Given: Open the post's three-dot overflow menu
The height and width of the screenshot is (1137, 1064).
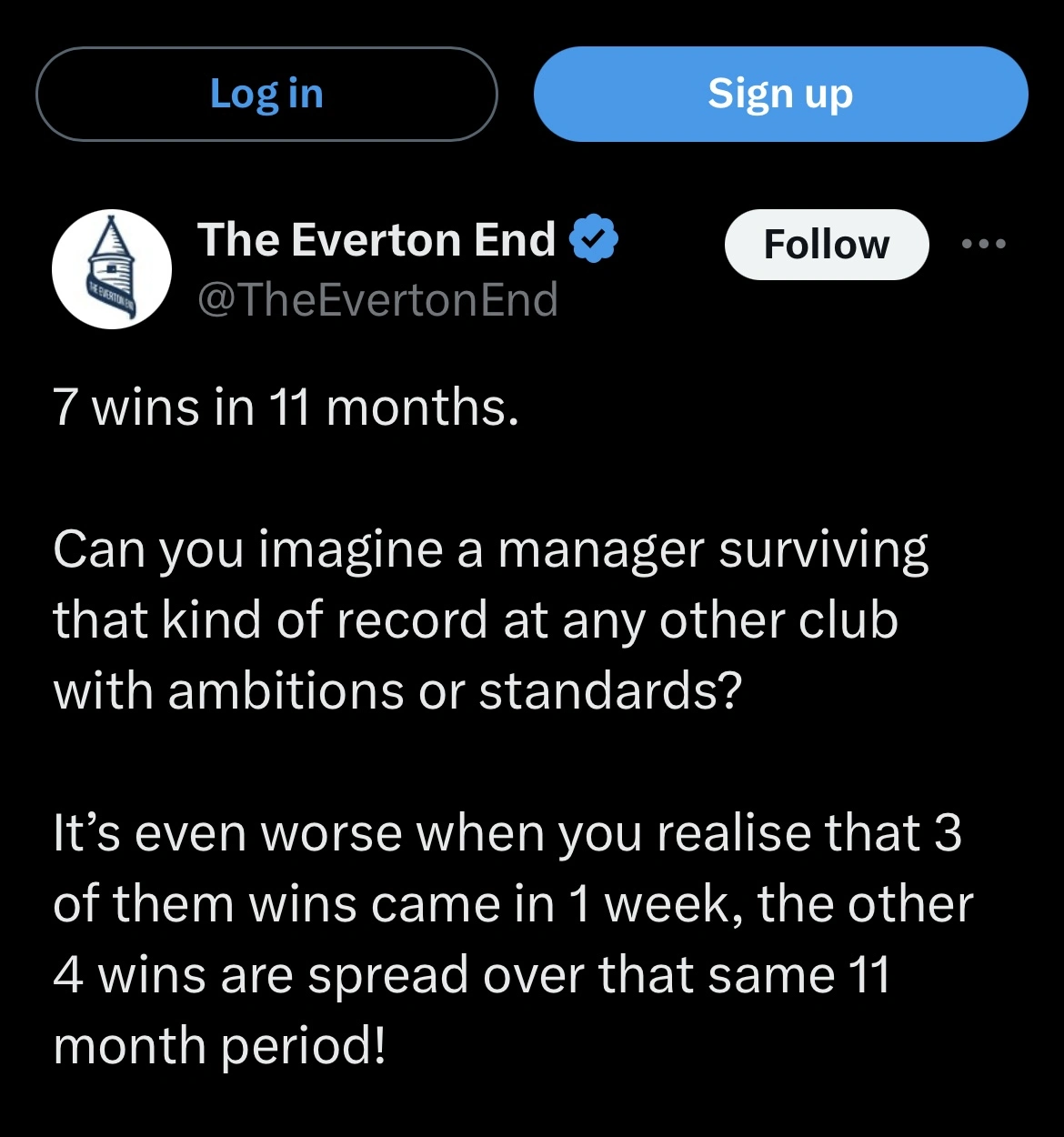Looking at the screenshot, I should pos(983,244).
